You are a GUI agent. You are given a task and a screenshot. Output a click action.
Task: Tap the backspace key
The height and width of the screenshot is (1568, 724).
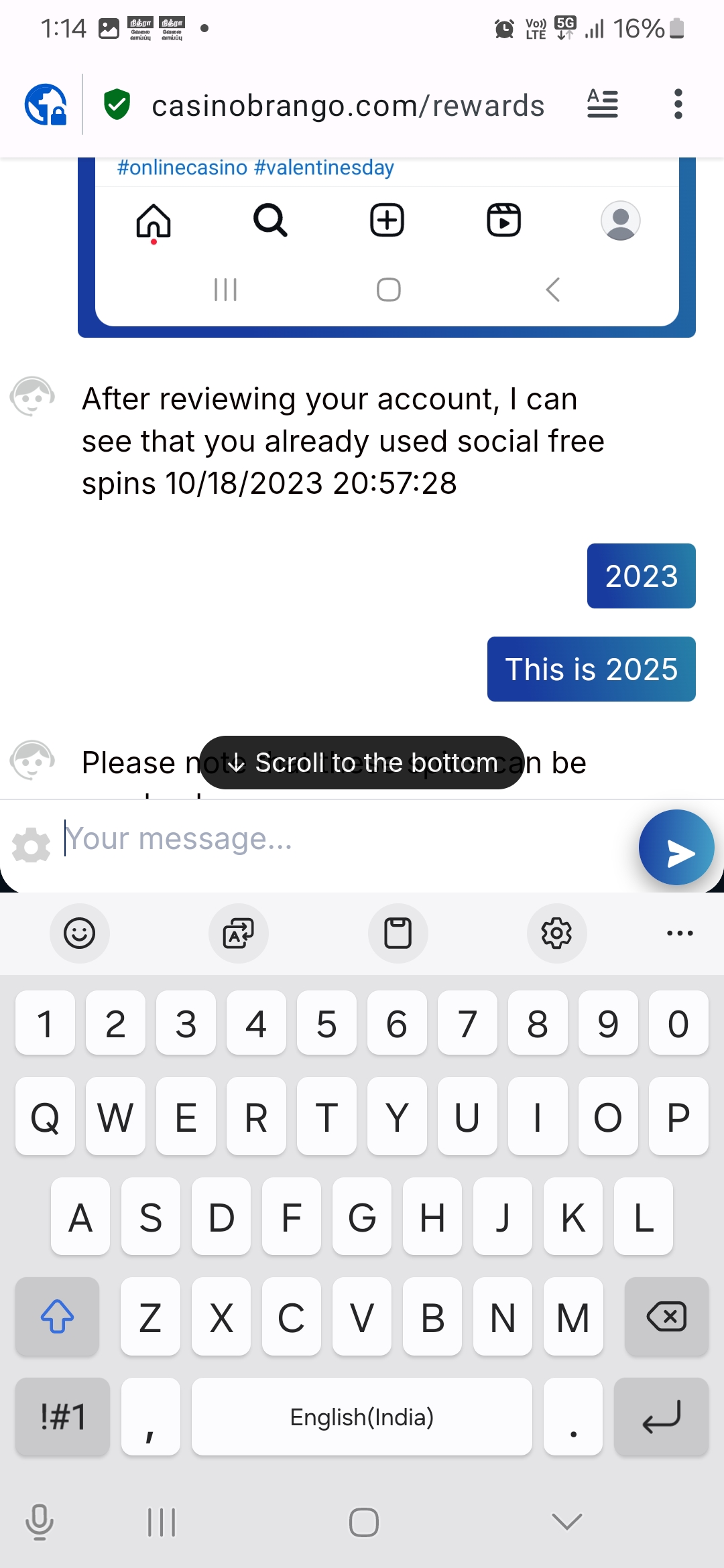[x=666, y=1317]
